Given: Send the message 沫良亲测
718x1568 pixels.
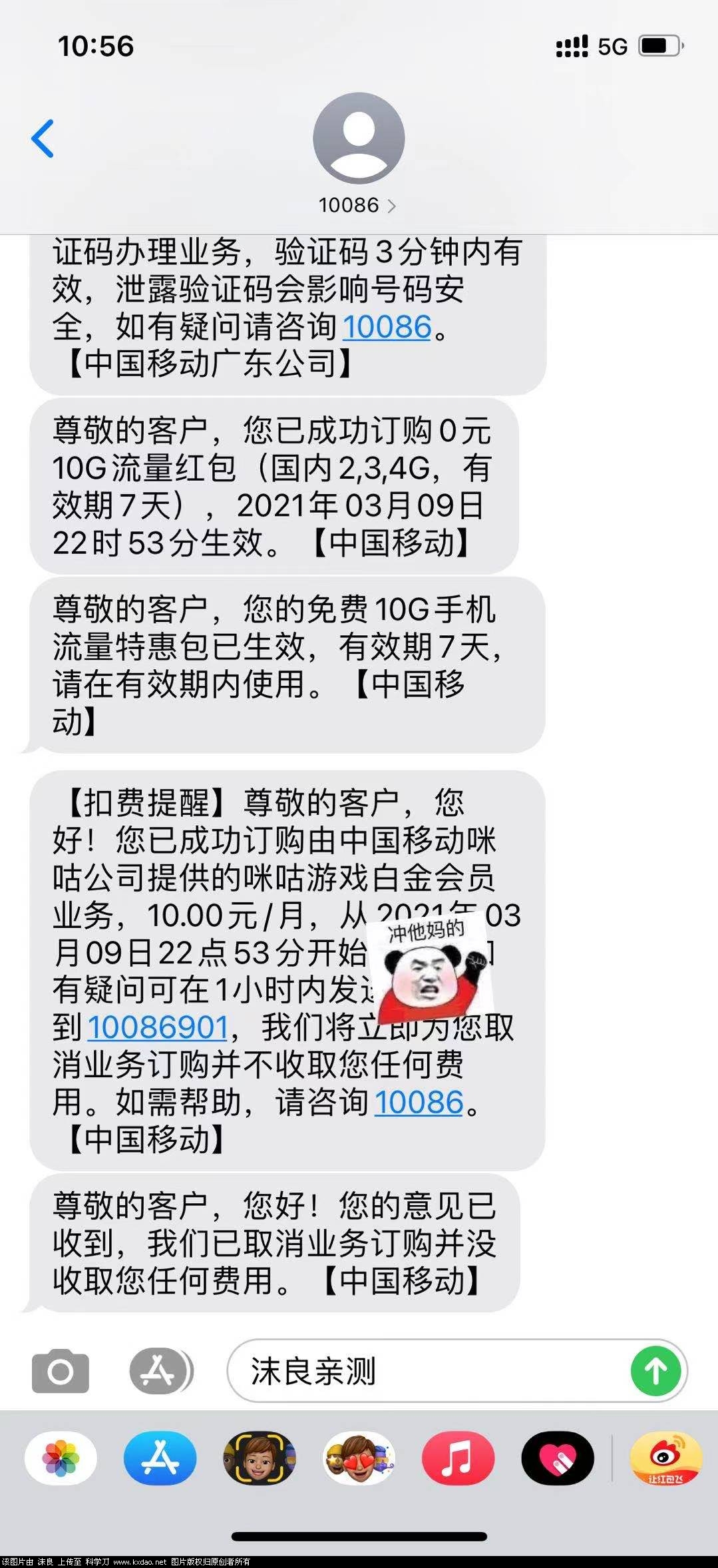Looking at the screenshot, I should click(x=655, y=1371).
